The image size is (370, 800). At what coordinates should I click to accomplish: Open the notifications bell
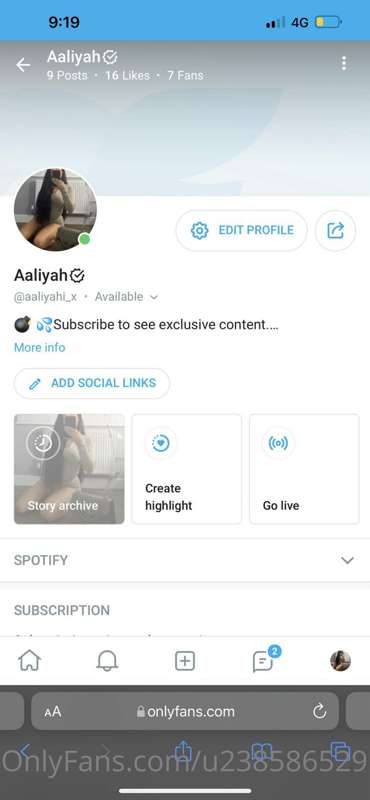click(107, 661)
